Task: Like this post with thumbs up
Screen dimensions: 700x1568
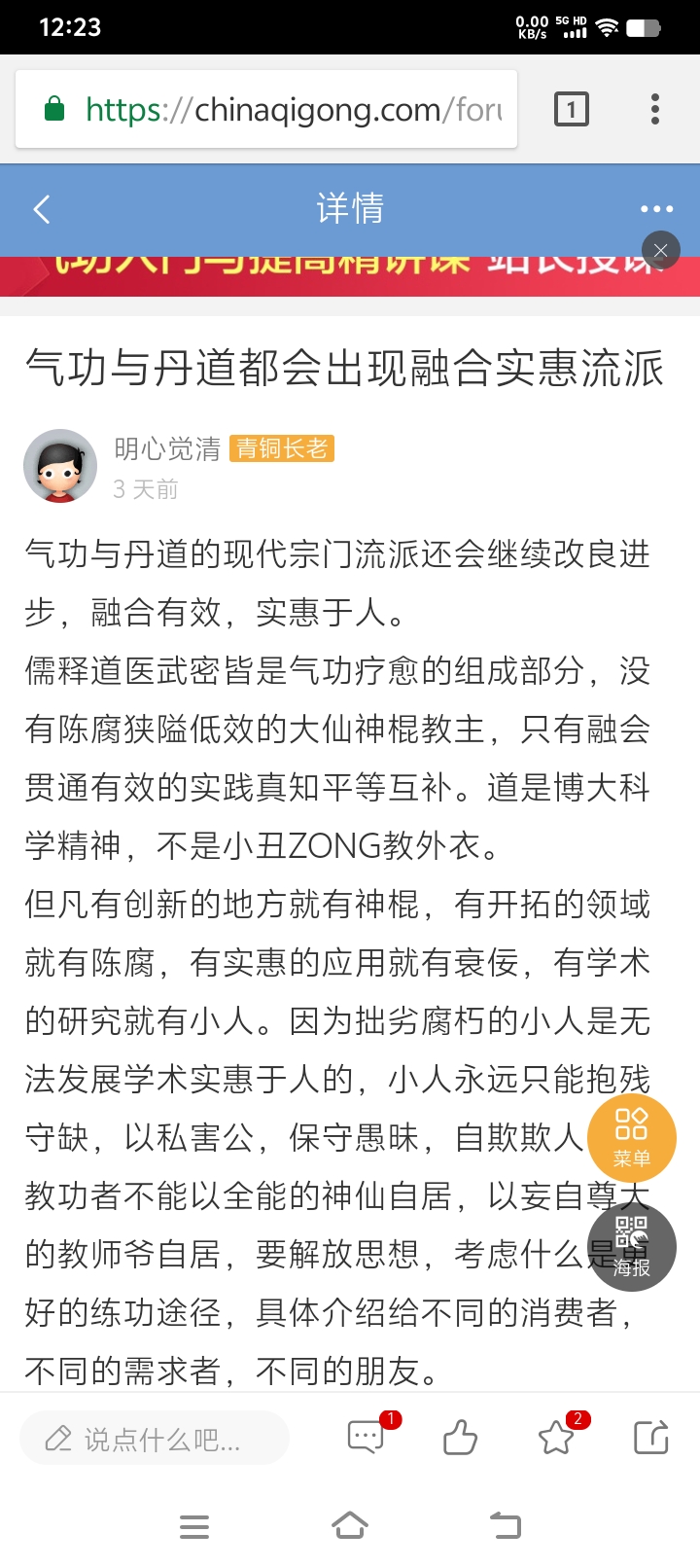Action: (x=460, y=1437)
